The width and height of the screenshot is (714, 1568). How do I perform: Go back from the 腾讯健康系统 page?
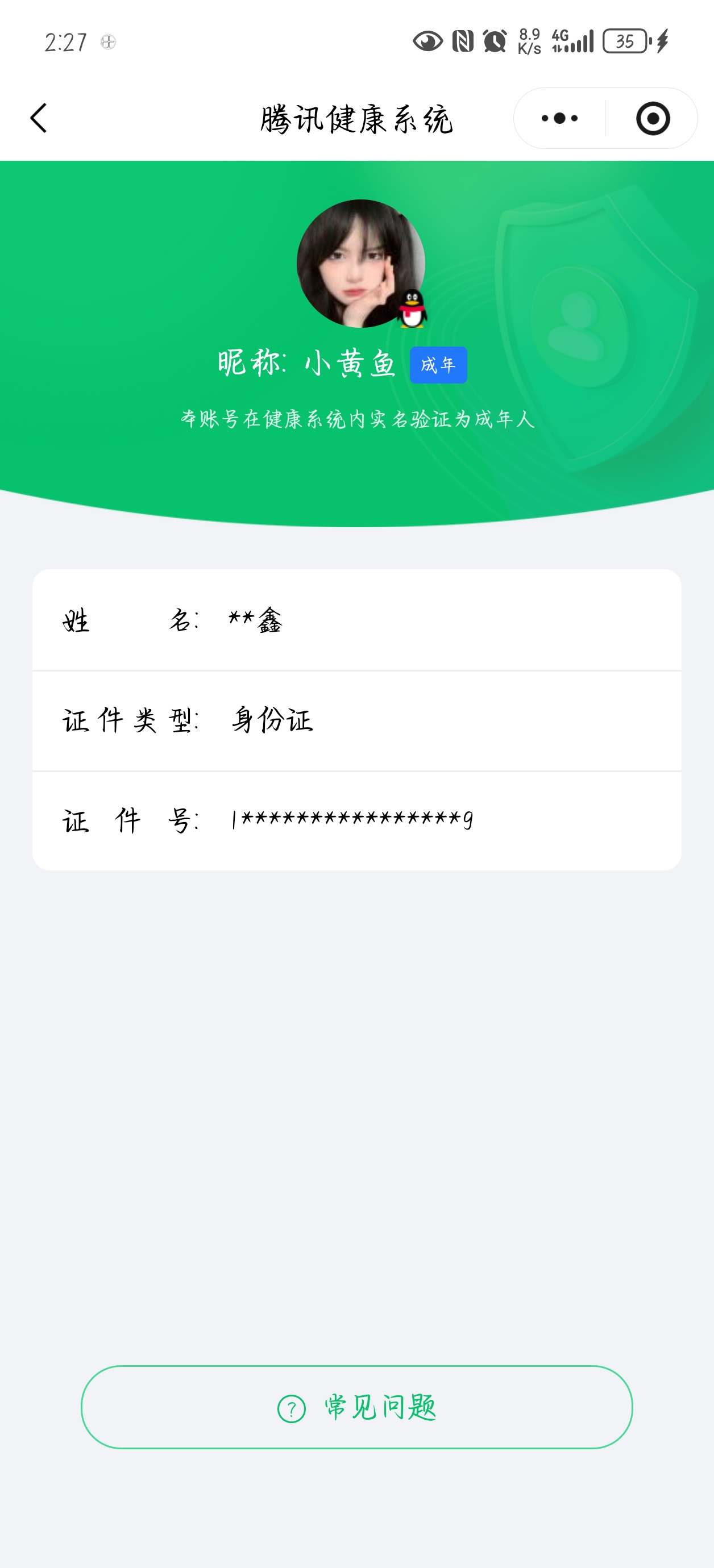(x=39, y=118)
